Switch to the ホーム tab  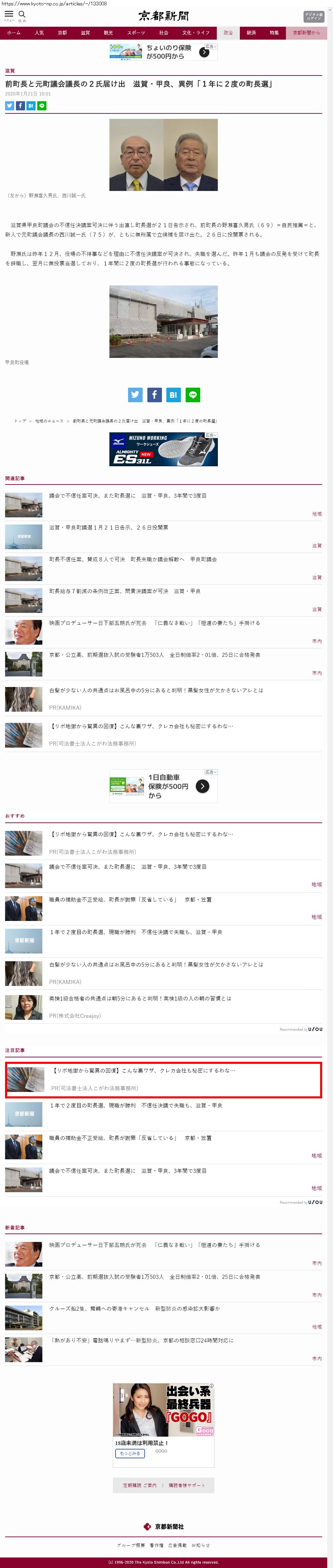pyautogui.click(x=14, y=33)
